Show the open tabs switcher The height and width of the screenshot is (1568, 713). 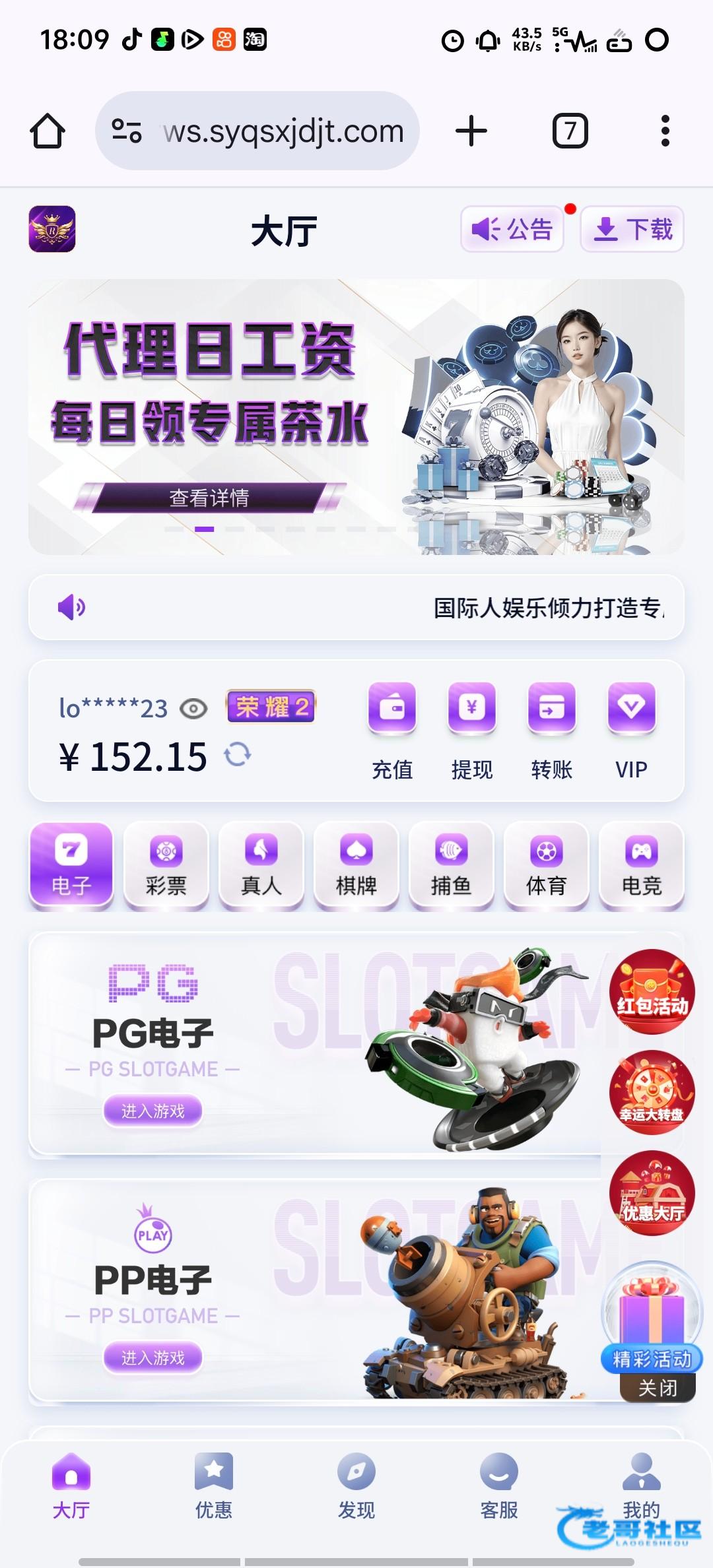pyautogui.click(x=570, y=131)
